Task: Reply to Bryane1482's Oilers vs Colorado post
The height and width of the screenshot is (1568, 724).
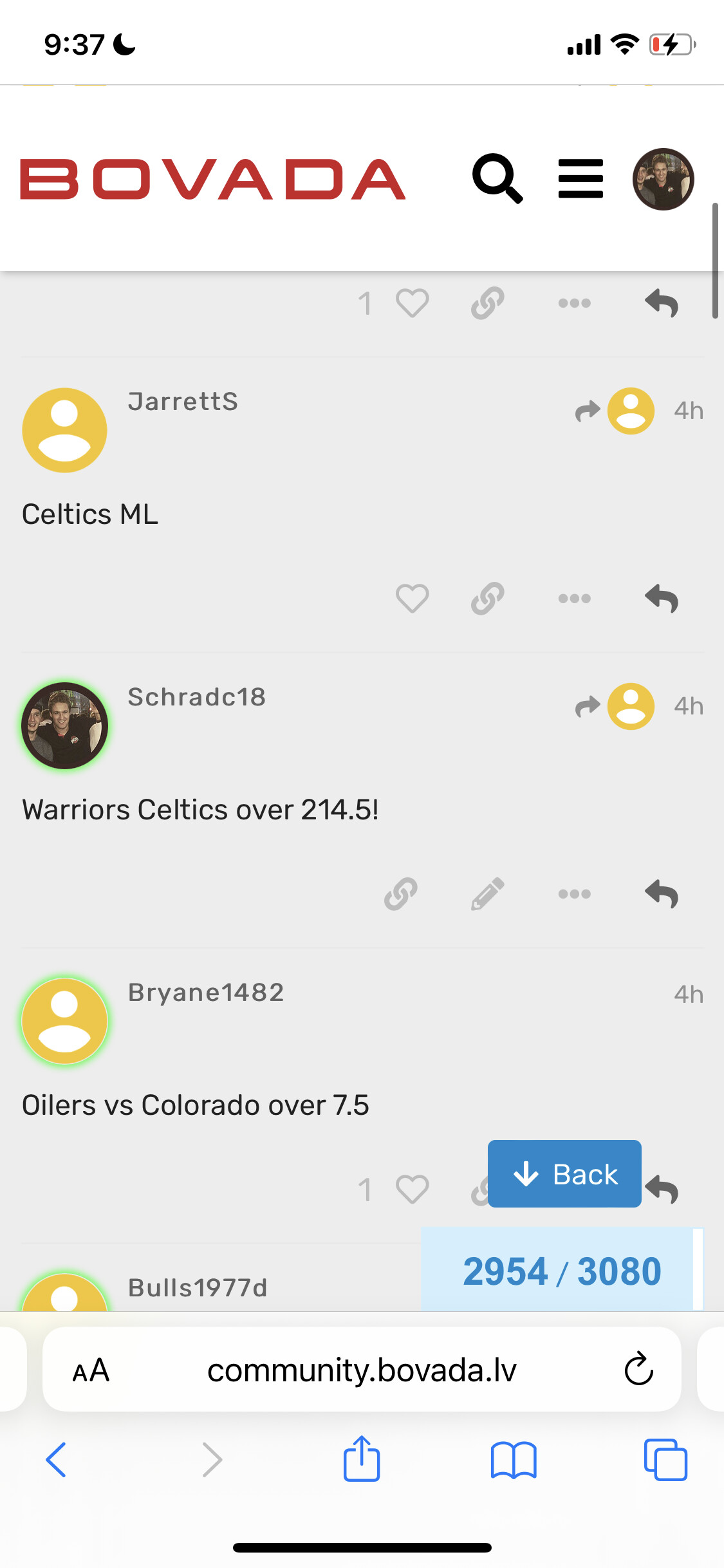Action: pos(663,1190)
